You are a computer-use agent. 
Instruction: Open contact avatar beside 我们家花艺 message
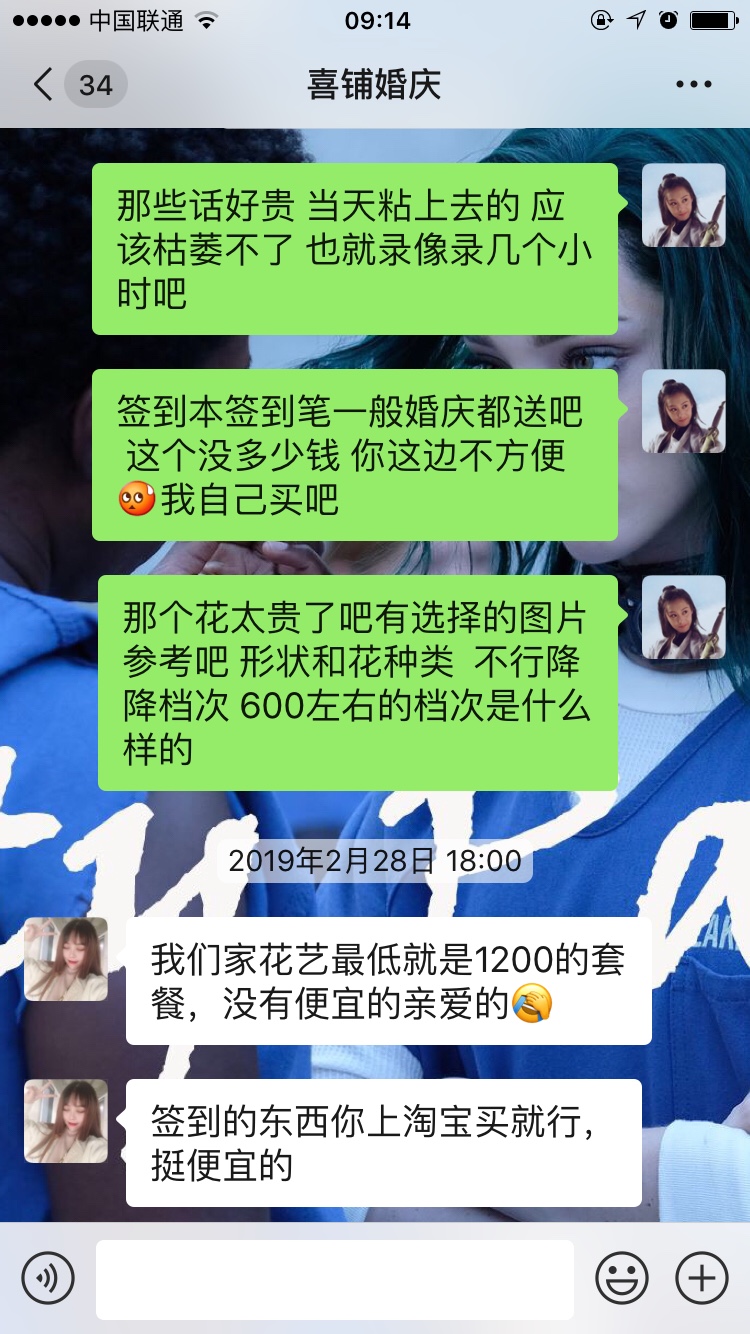coord(66,959)
